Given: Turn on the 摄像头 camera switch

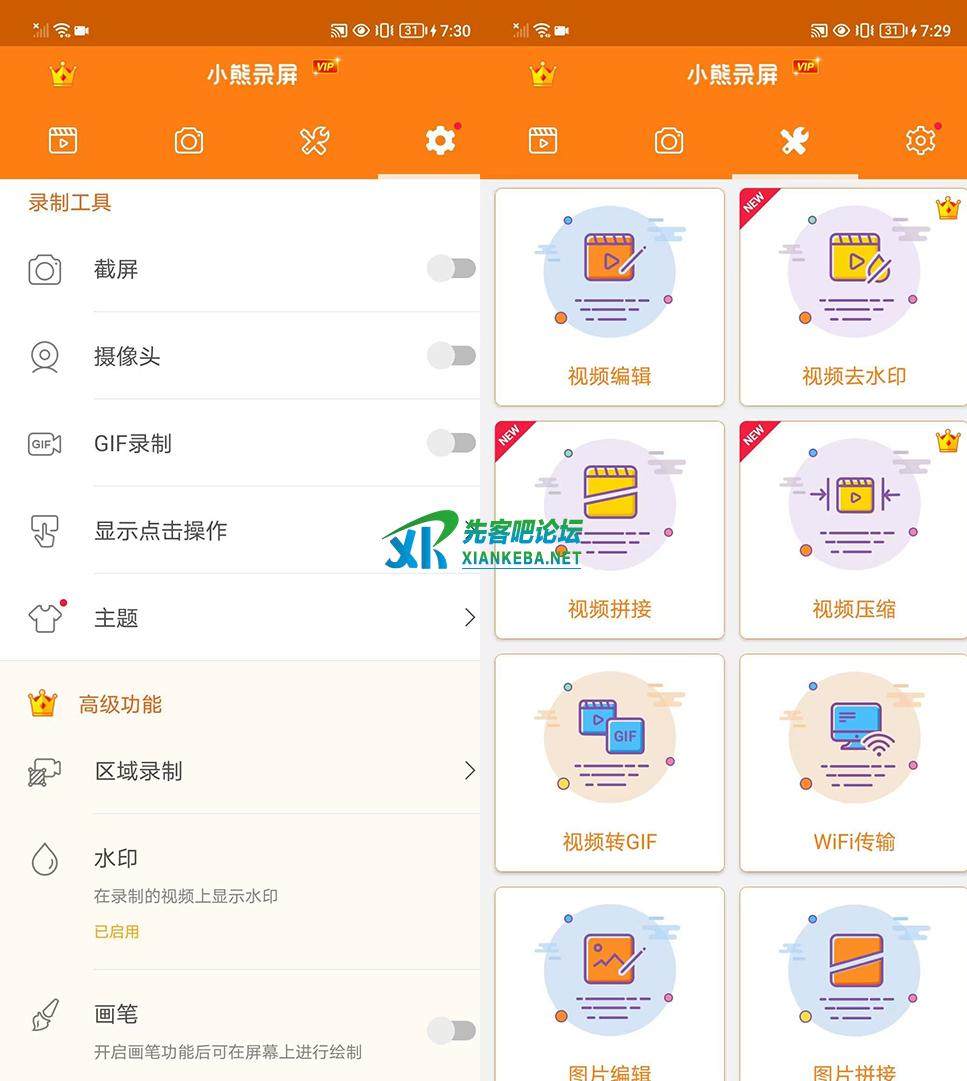Looking at the screenshot, I should click(451, 356).
